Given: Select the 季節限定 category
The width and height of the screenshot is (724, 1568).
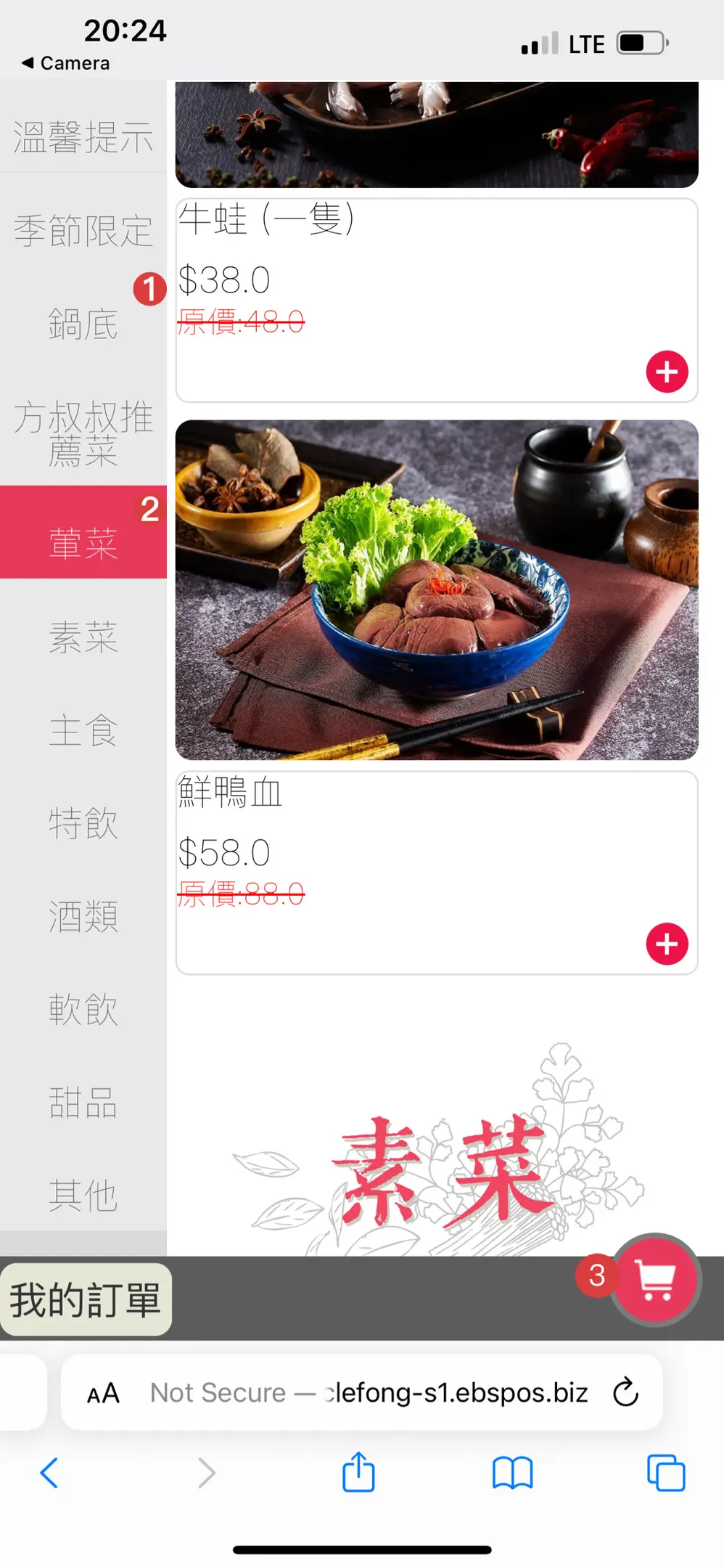Looking at the screenshot, I should pyautogui.click(x=83, y=231).
